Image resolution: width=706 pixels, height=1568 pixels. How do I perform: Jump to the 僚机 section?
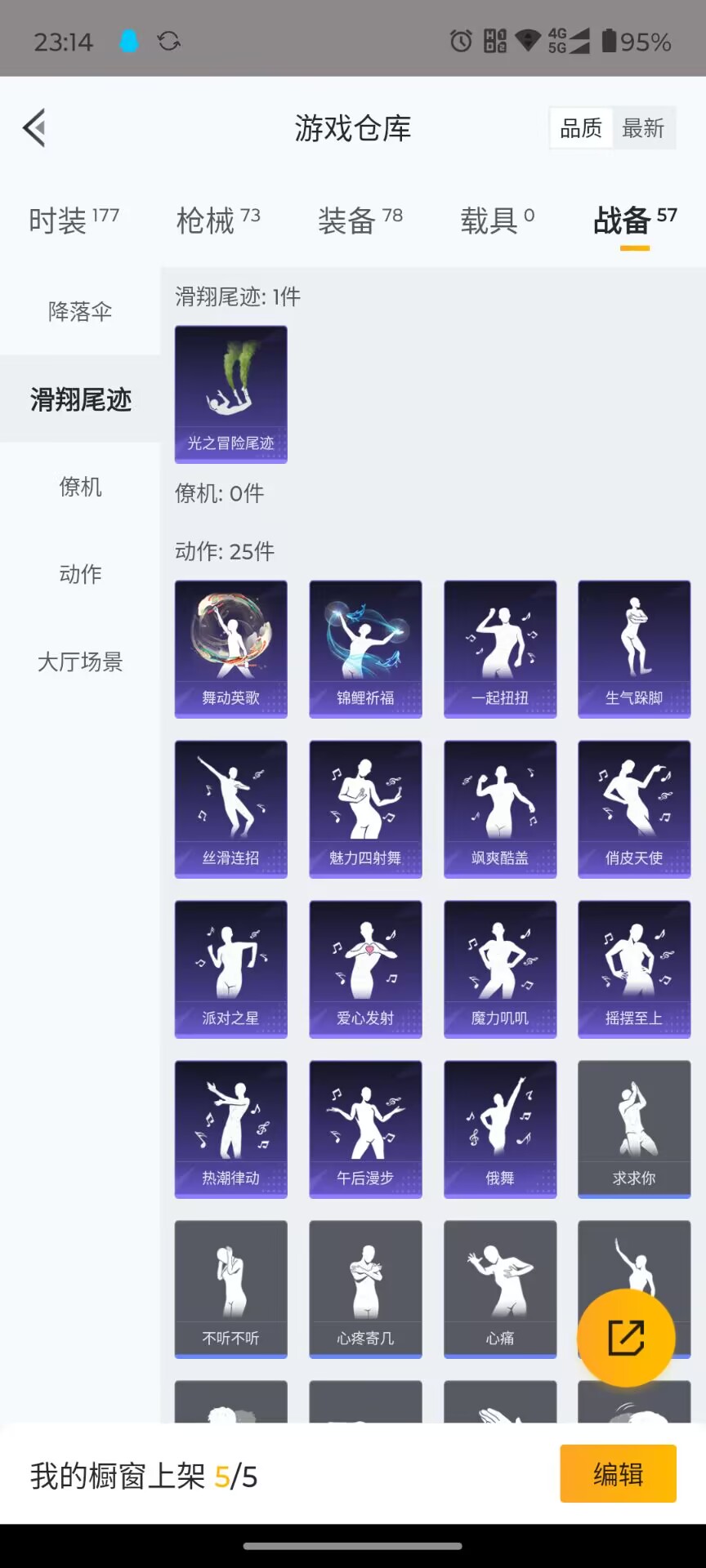[x=80, y=487]
